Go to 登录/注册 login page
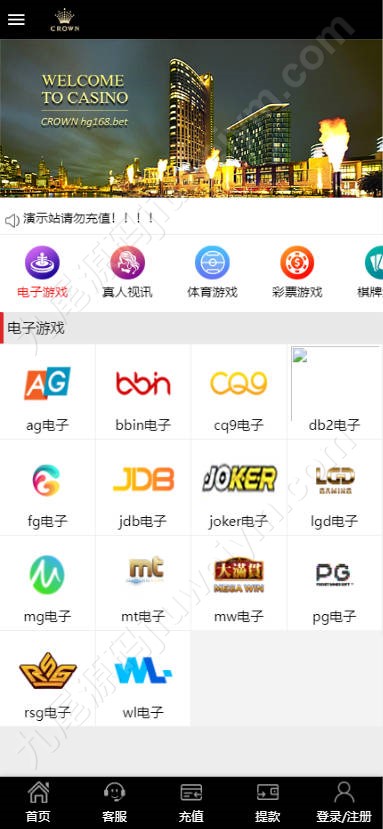 pos(344,803)
